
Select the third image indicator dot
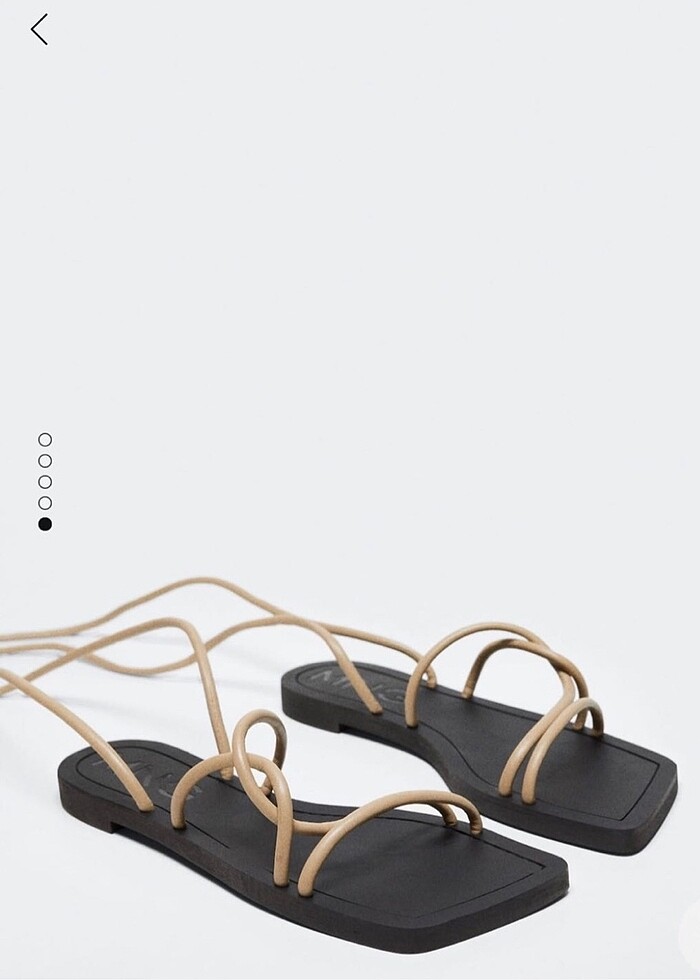tap(45, 482)
